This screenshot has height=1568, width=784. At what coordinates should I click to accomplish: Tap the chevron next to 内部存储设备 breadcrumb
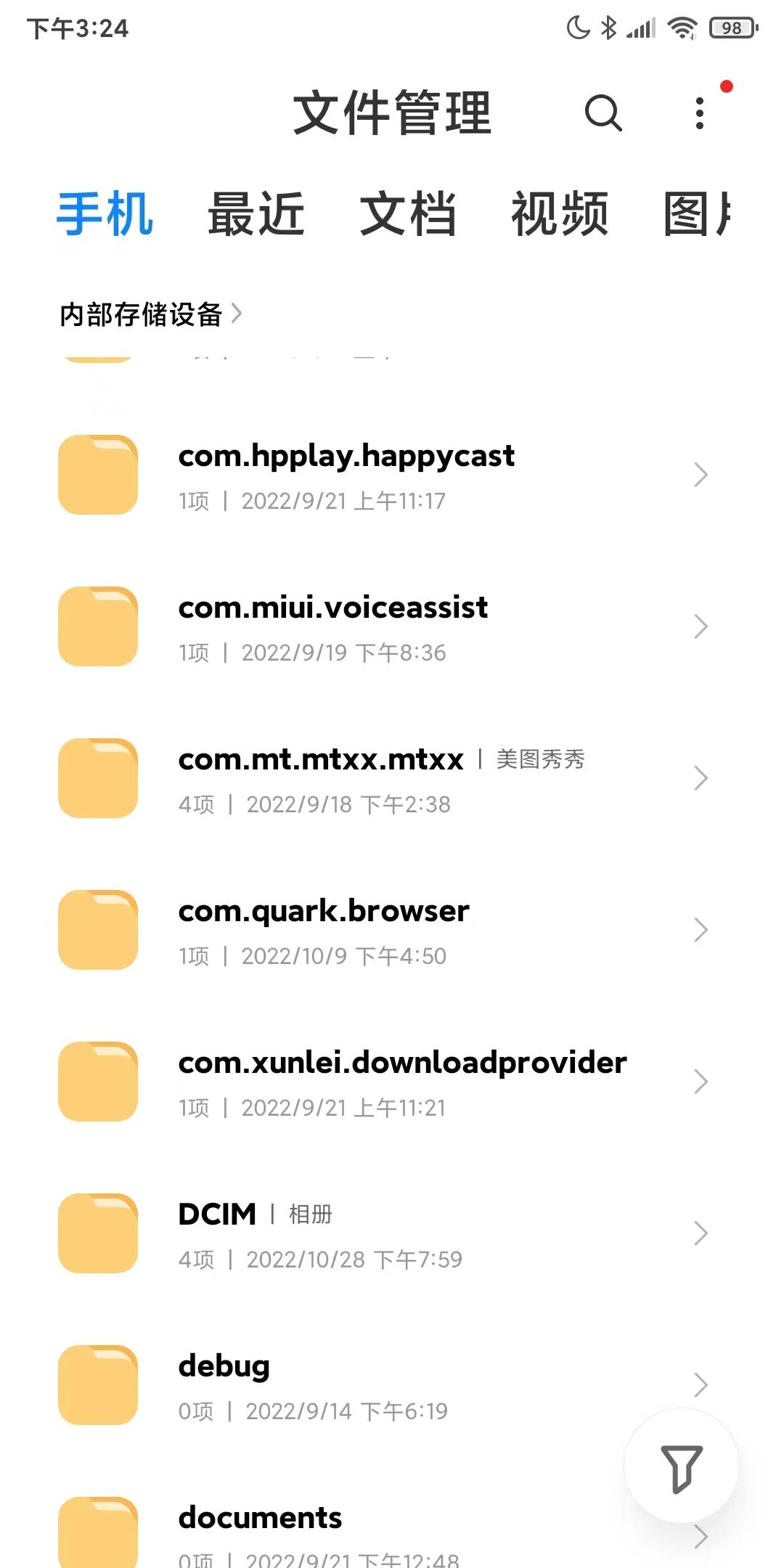[x=238, y=314]
